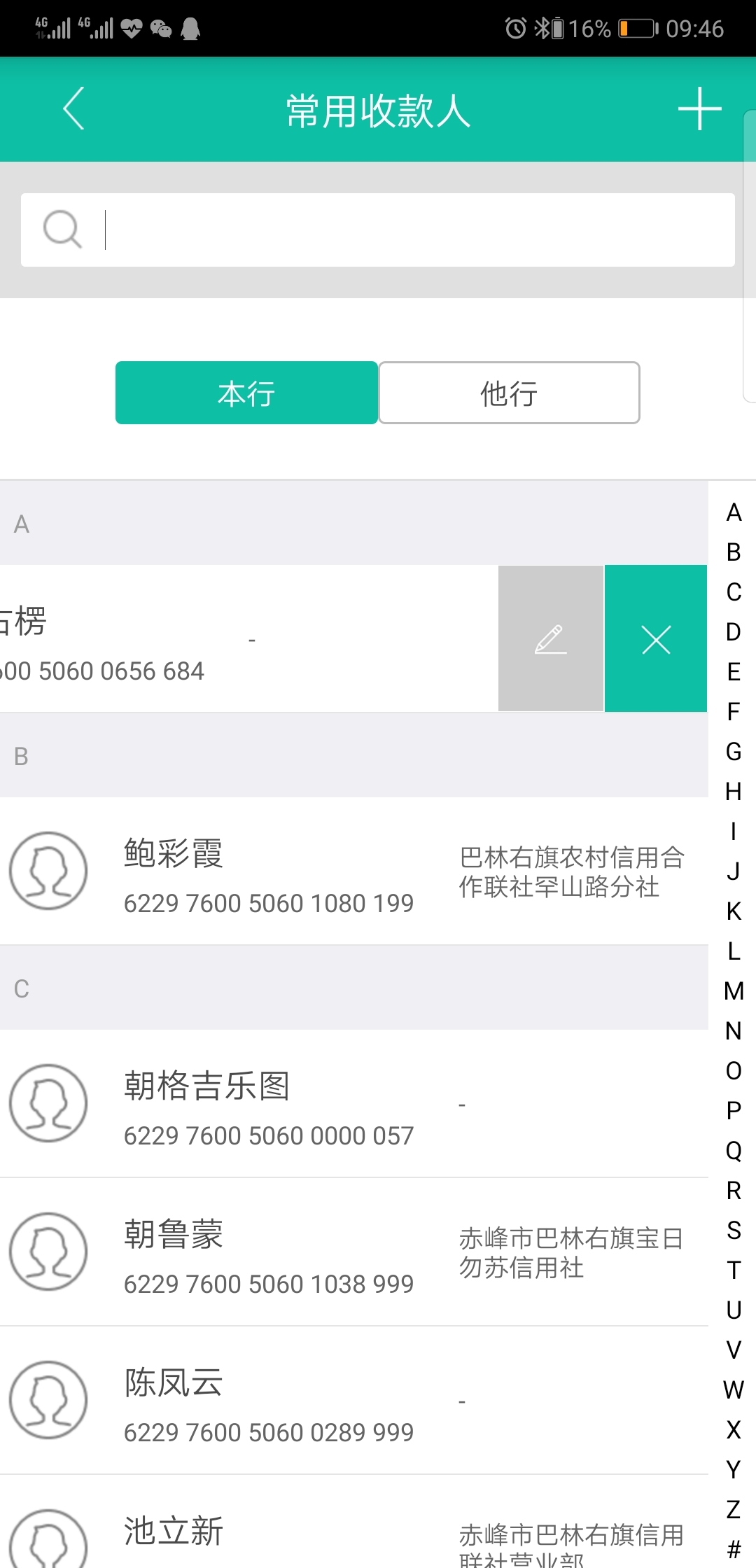The height and width of the screenshot is (1568, 756).
Task: Edit the swiped payee with pencil icon
Action: 551,638
